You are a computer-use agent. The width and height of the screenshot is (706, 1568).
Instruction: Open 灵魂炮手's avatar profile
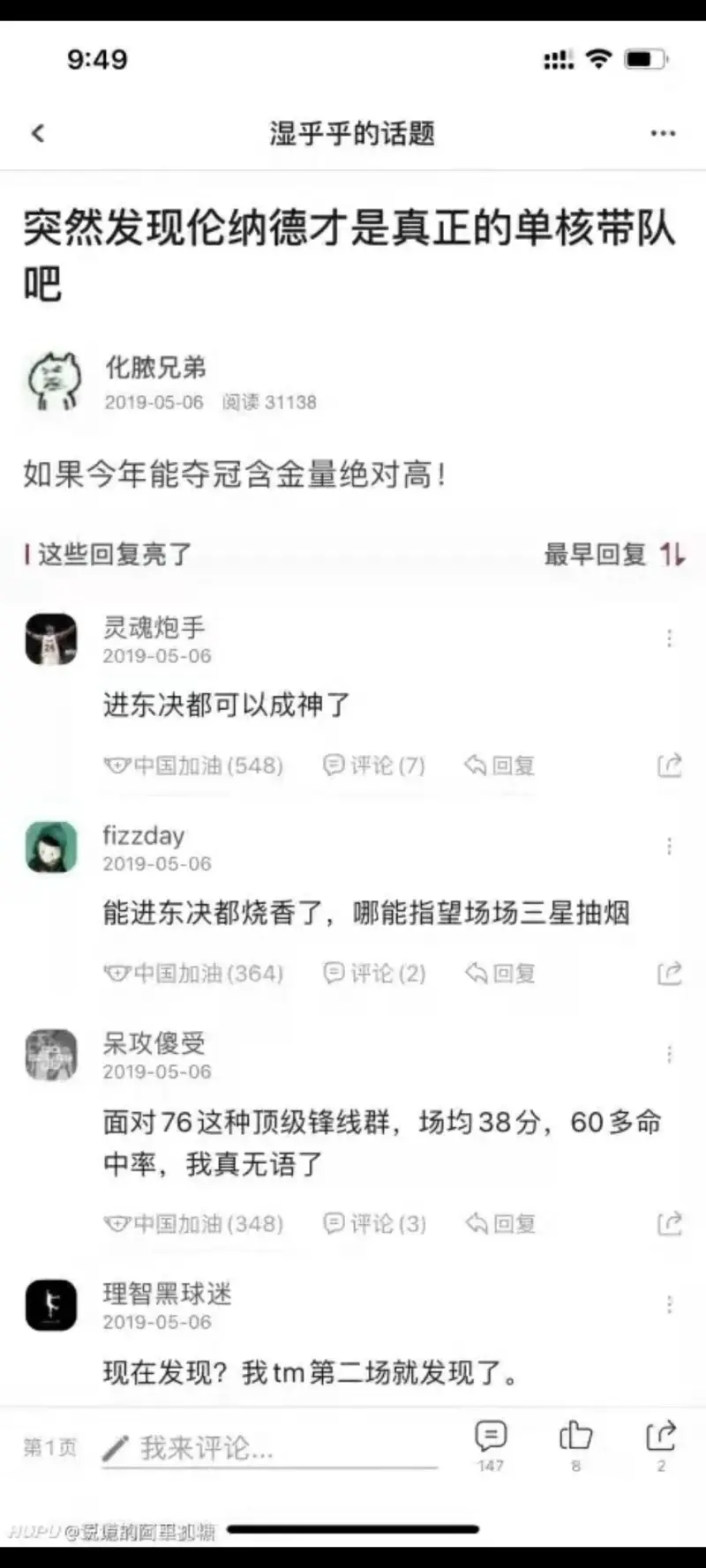(51, 639)
